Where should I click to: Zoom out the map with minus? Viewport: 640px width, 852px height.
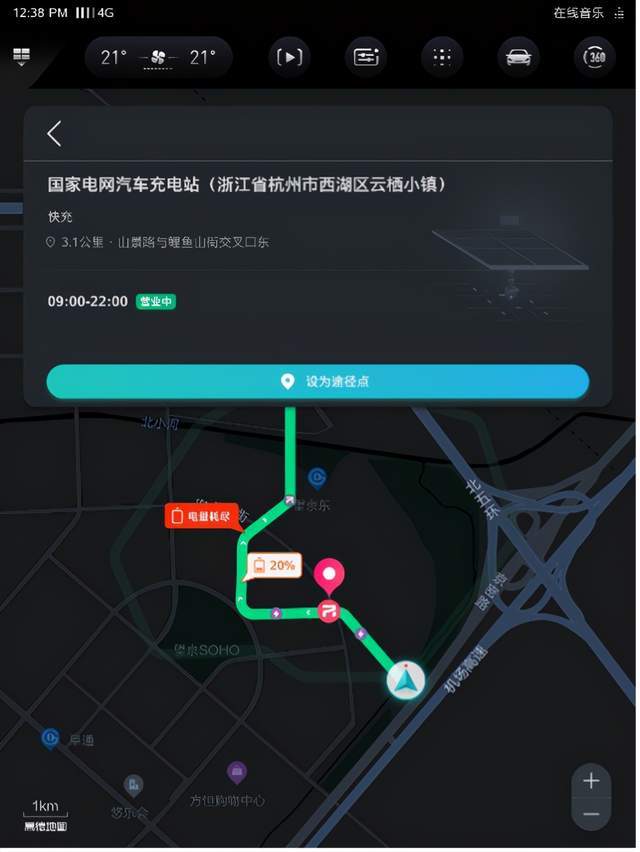pos(591,815)
